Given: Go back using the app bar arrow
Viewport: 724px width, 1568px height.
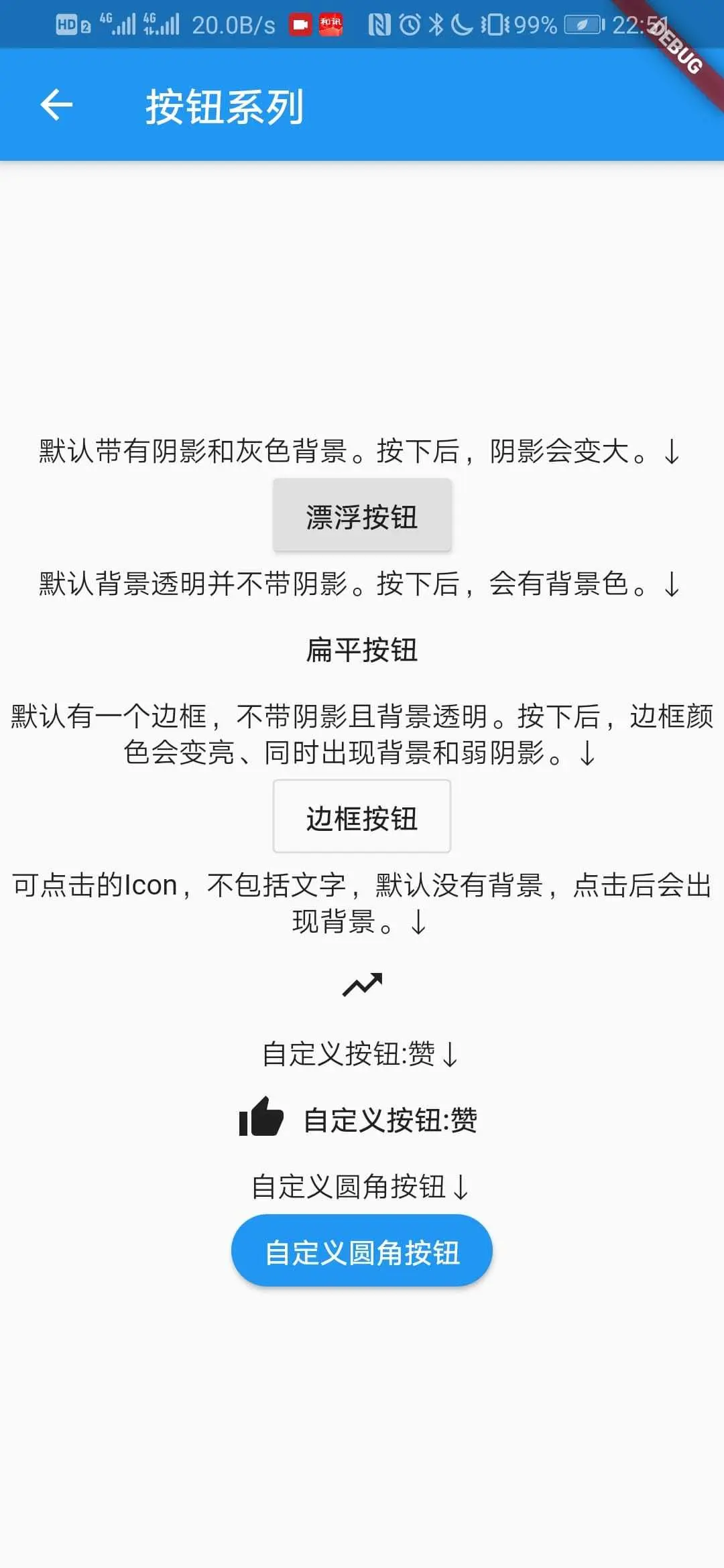Looking at the screenshot, I should coord(56,105).
